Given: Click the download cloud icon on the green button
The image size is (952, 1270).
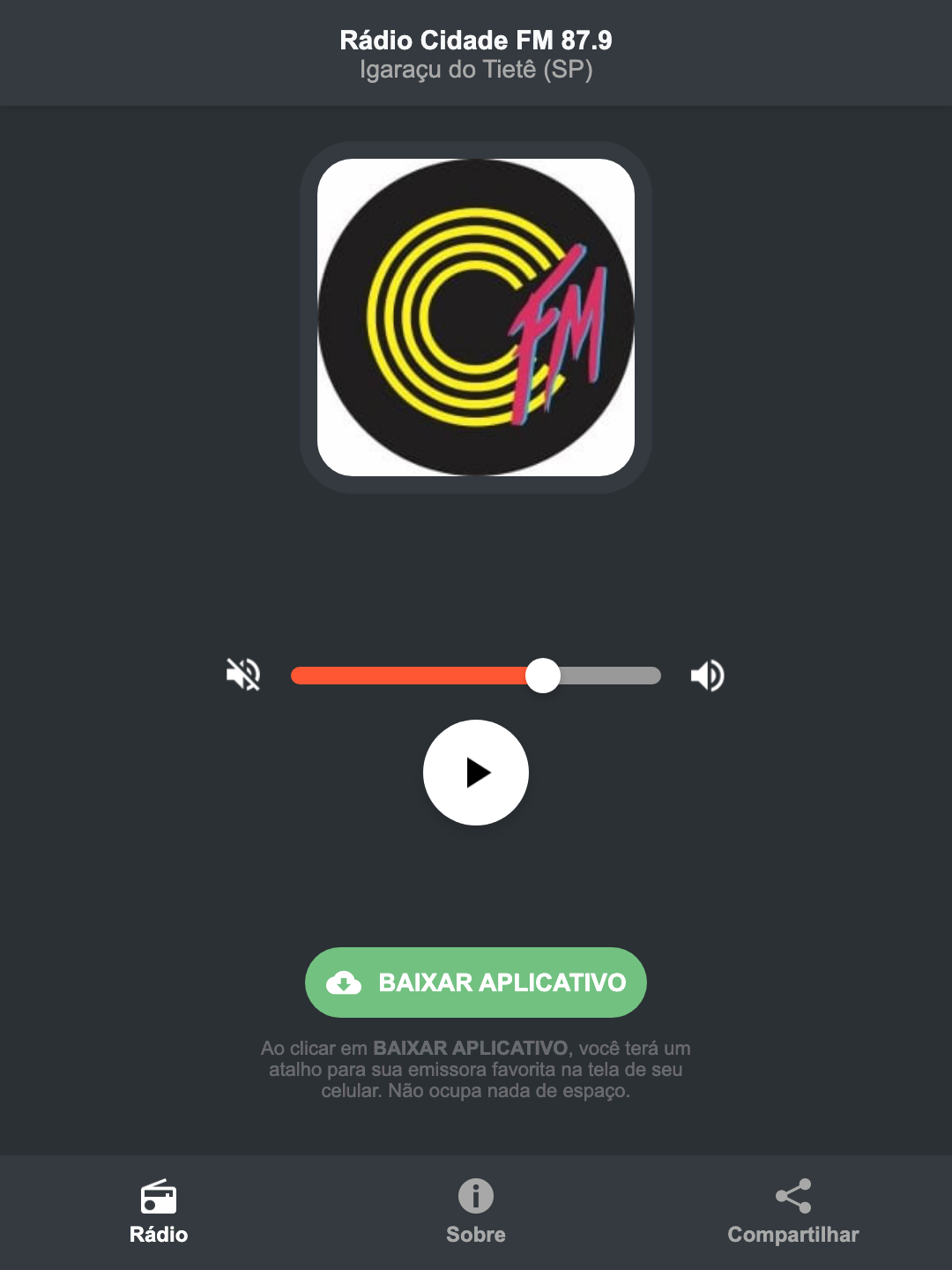Looking at the screenshot, I should (x=346, y=982).
